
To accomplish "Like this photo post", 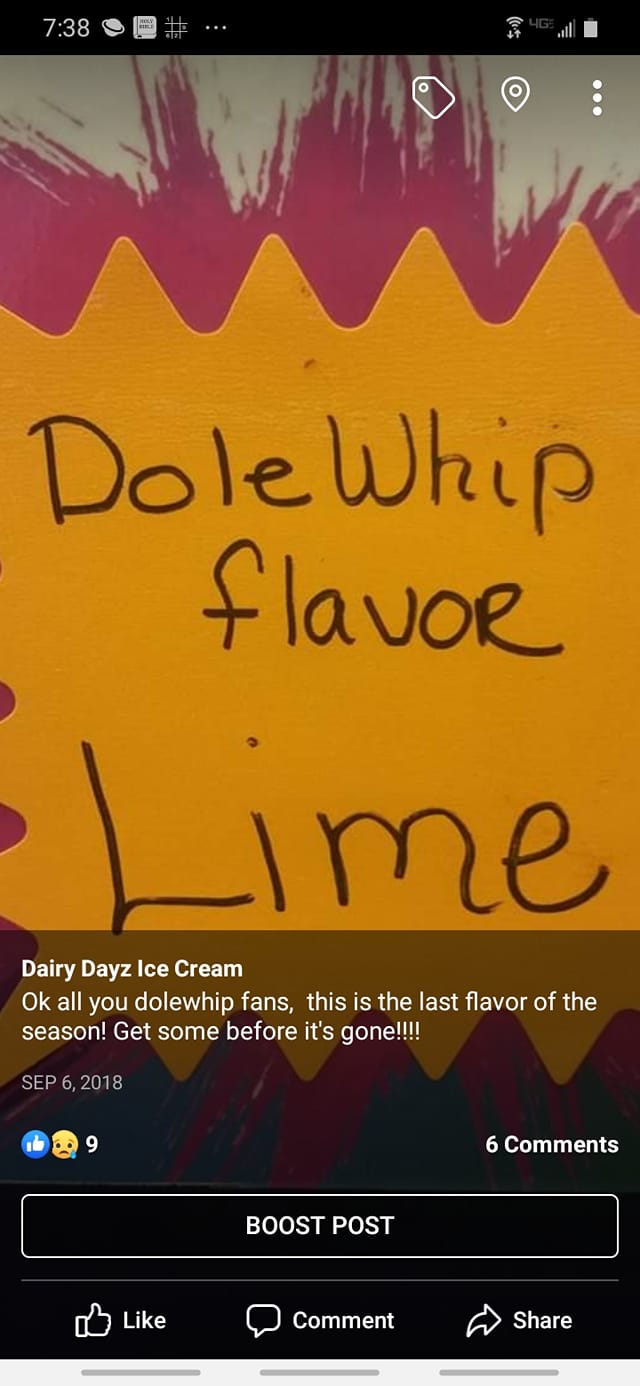I will click(x=121, y=1320).
